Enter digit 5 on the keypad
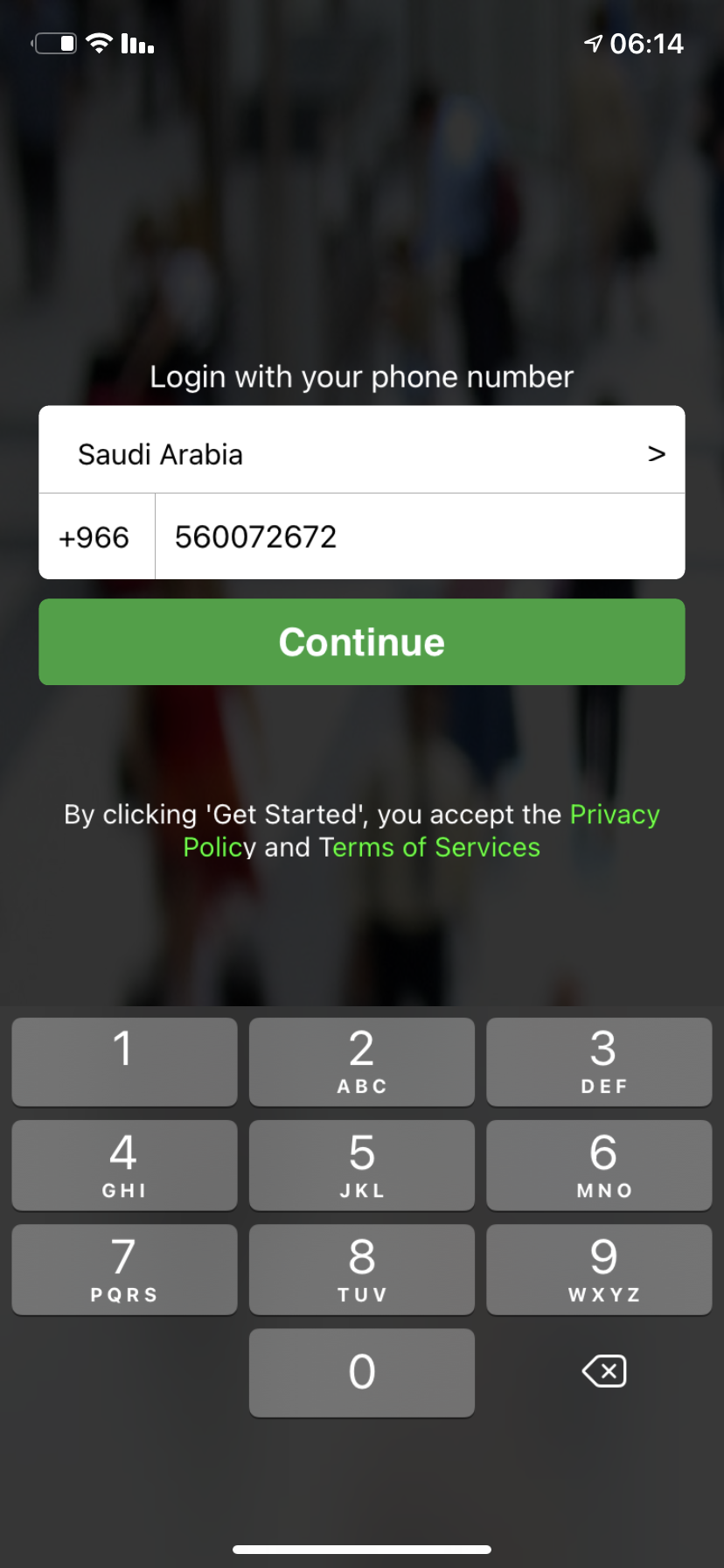Screen dimensions: 724x1568 [x=362, y=1165]
